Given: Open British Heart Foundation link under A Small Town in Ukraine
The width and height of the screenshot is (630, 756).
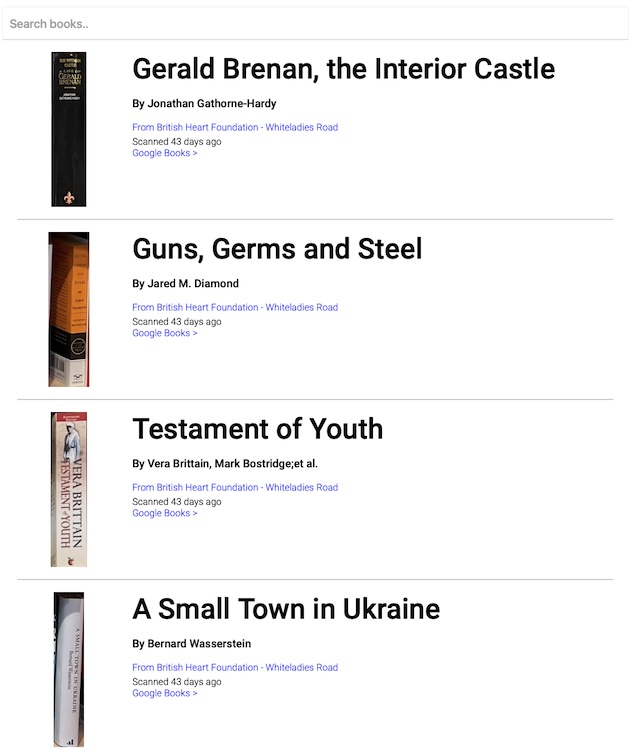Looking at the screenshot, I should coord(235,667).
